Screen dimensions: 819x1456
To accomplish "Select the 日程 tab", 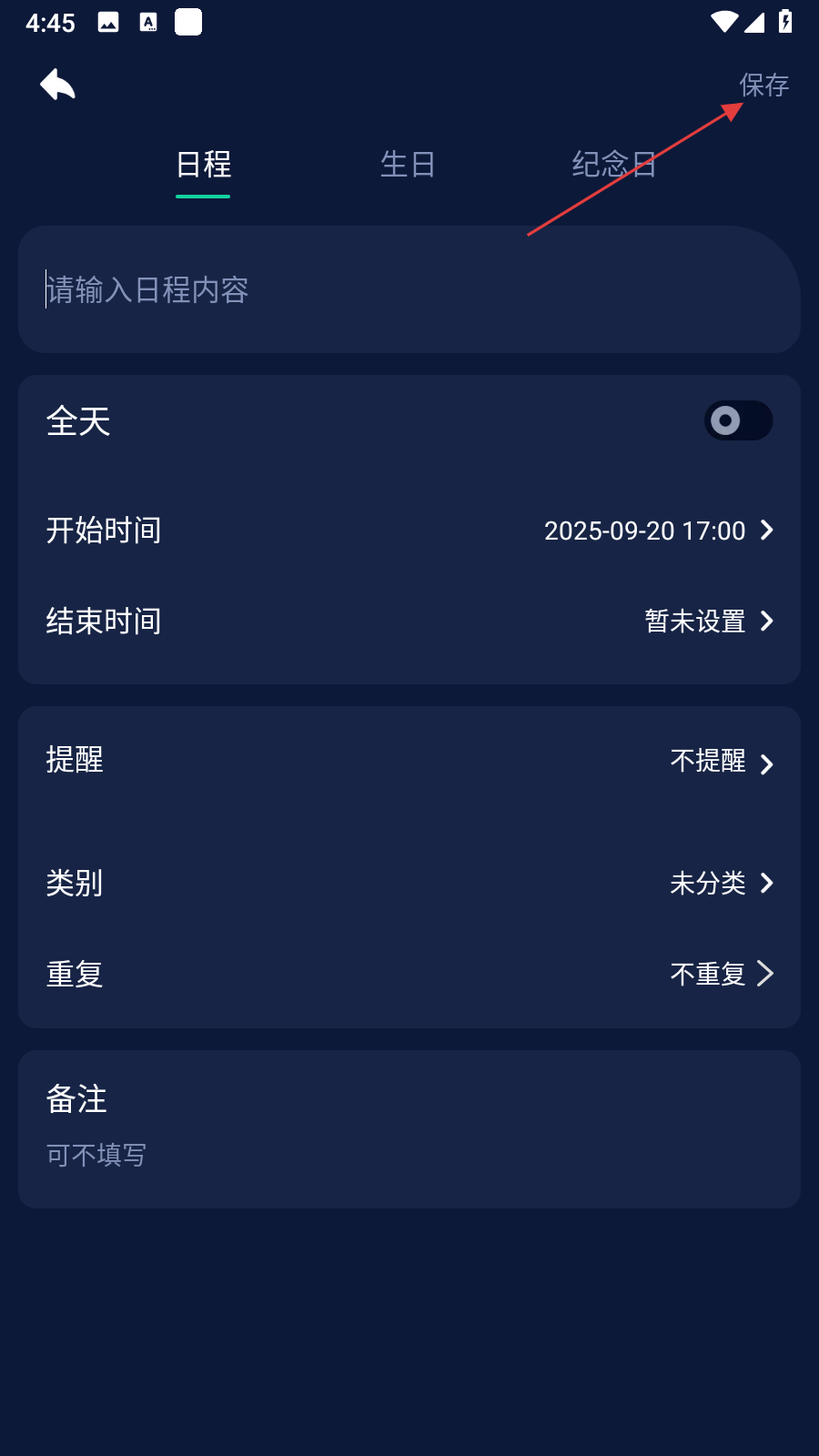I will point(203,165).
